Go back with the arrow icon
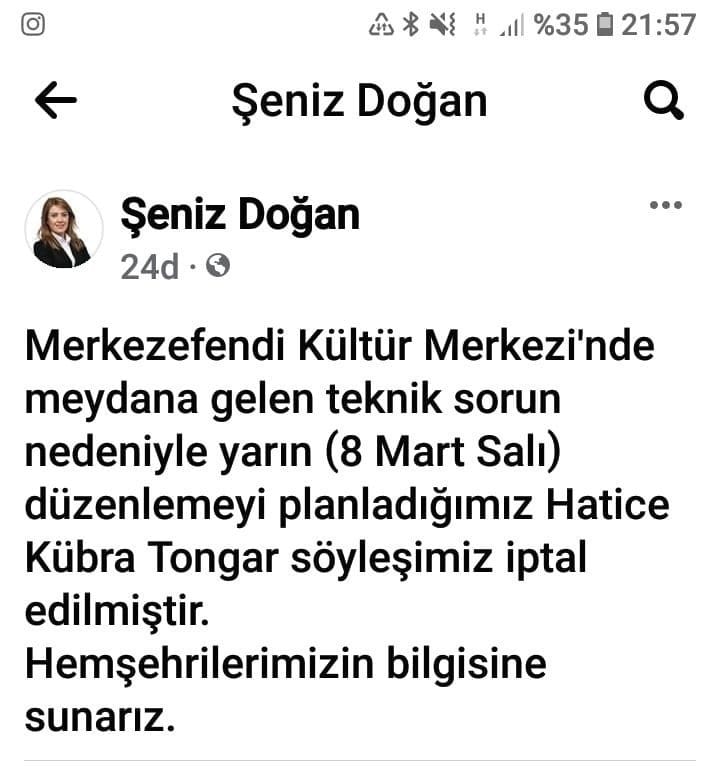Screen dimensions: 720x774 pos(56,101)
